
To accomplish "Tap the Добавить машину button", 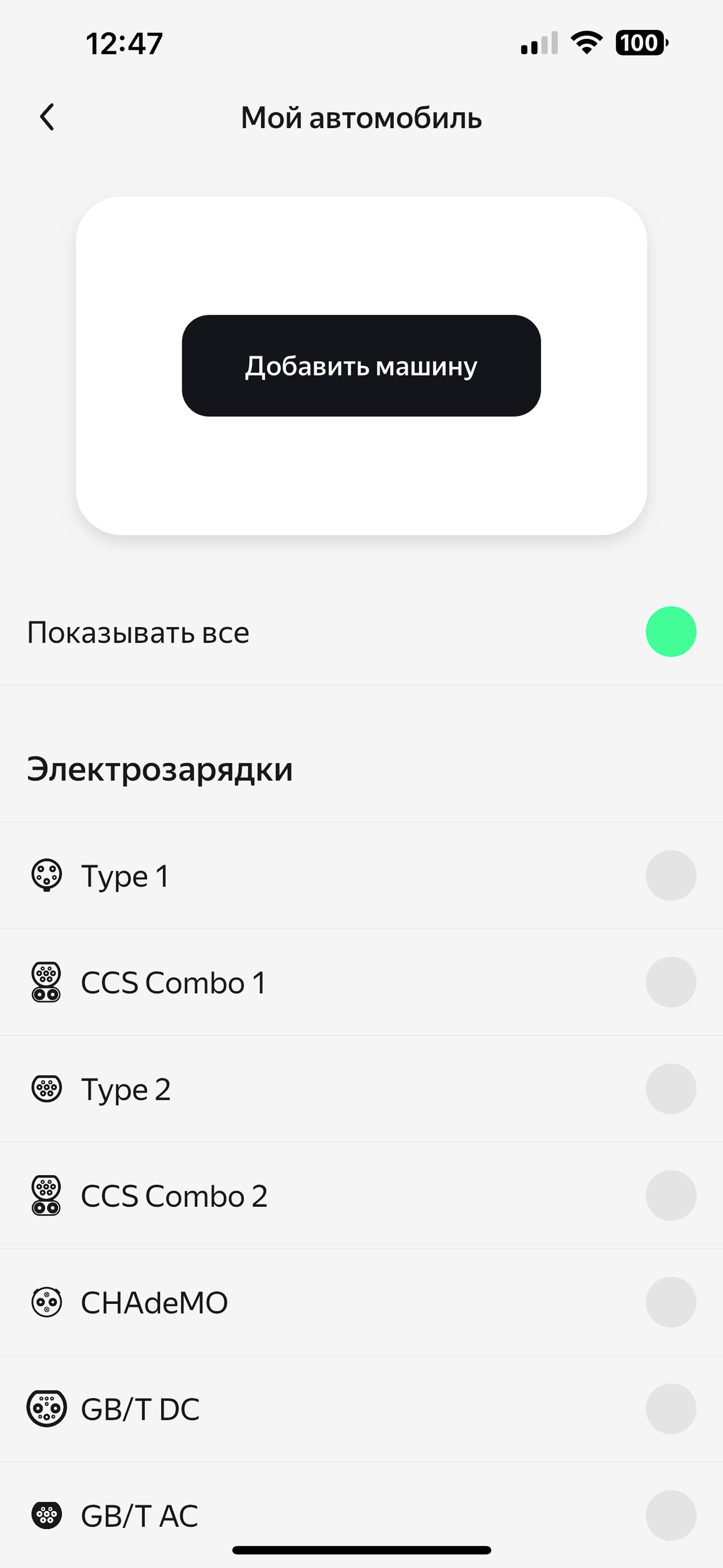I will 361,366.
